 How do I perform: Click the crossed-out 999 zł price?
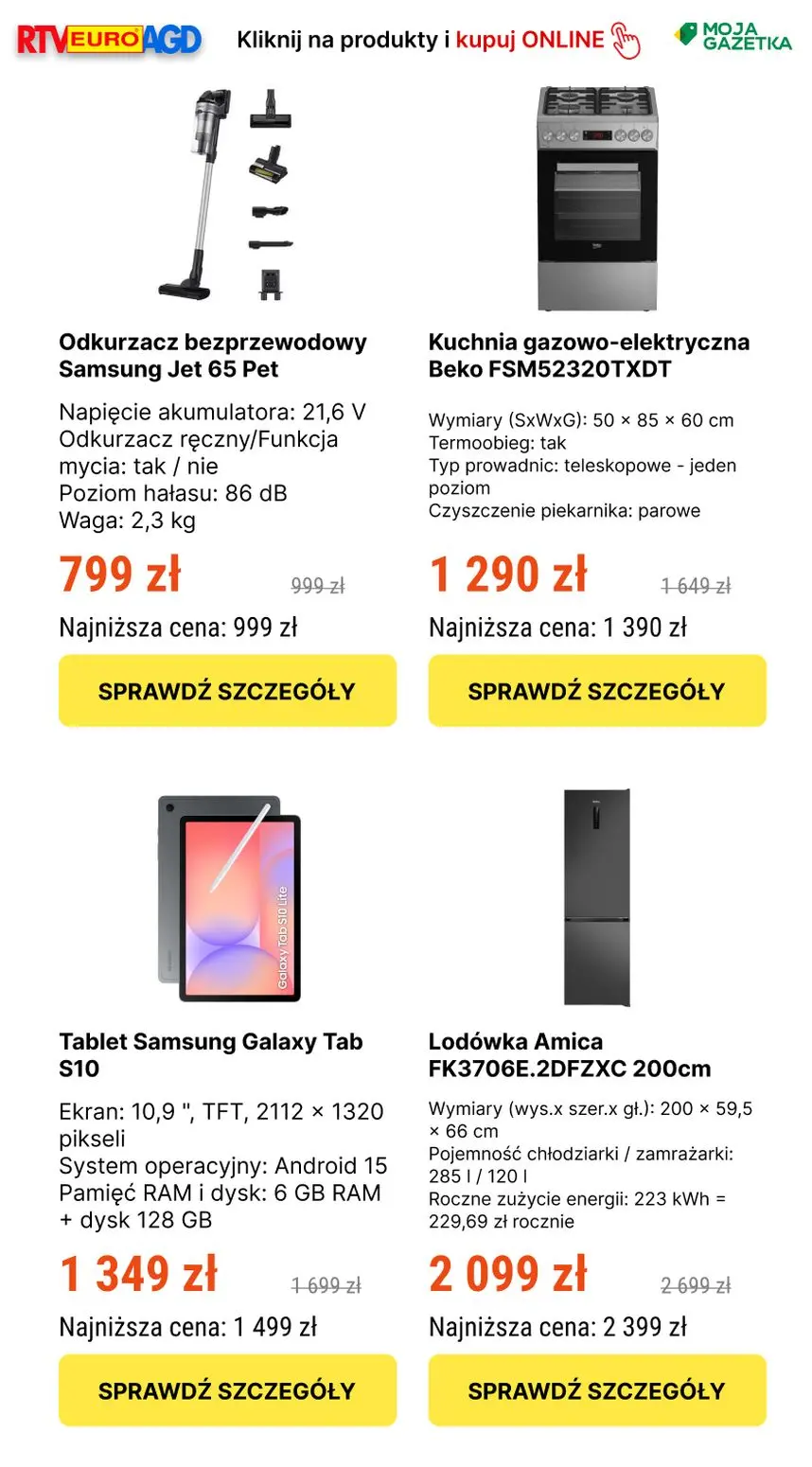(x=316, y=587)
